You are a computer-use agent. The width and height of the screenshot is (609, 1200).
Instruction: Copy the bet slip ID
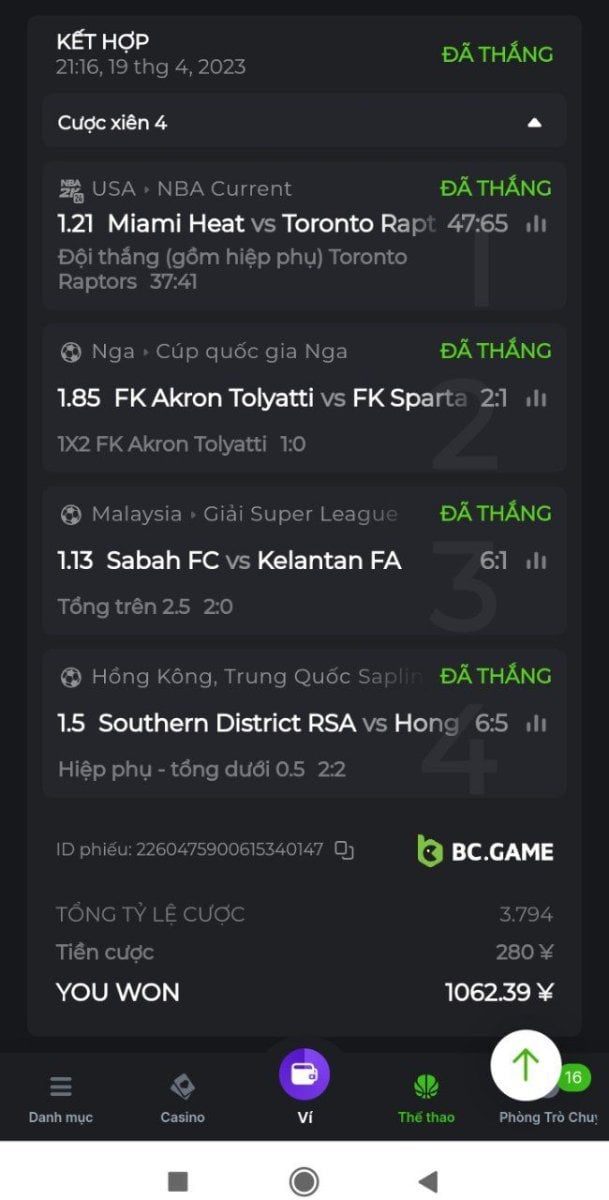click(x=345, y=850)
